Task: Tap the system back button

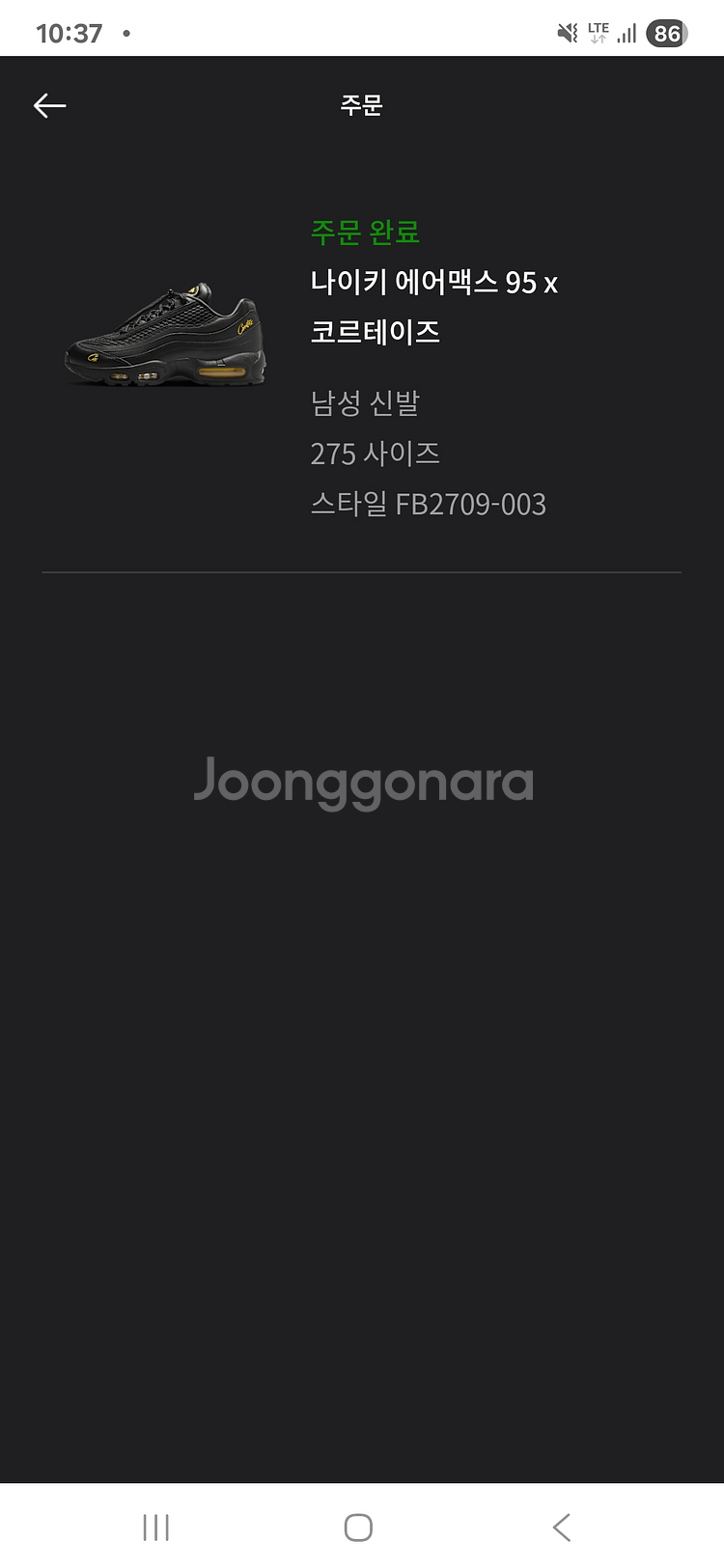Action: tap(562, 1527)
